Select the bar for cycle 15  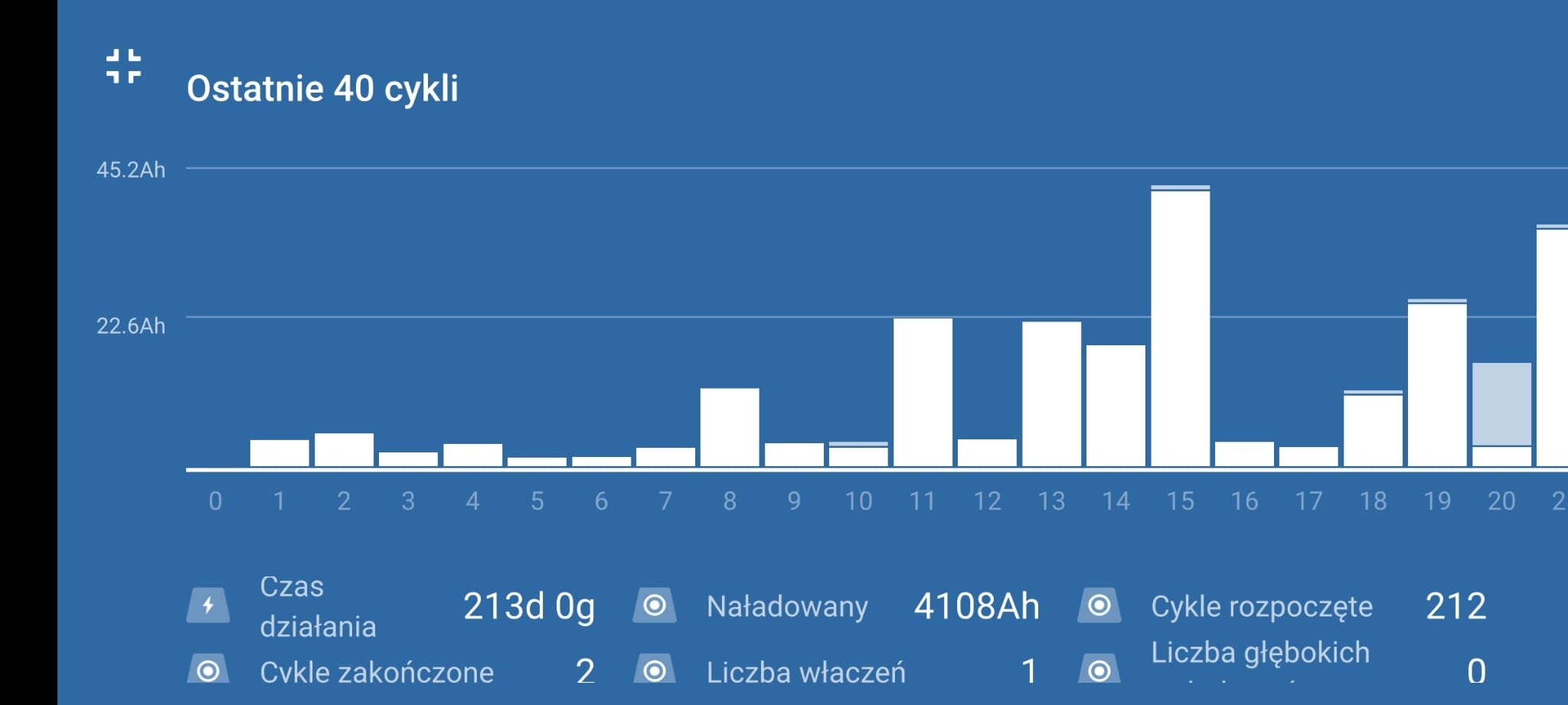[x=1180, y=328]
